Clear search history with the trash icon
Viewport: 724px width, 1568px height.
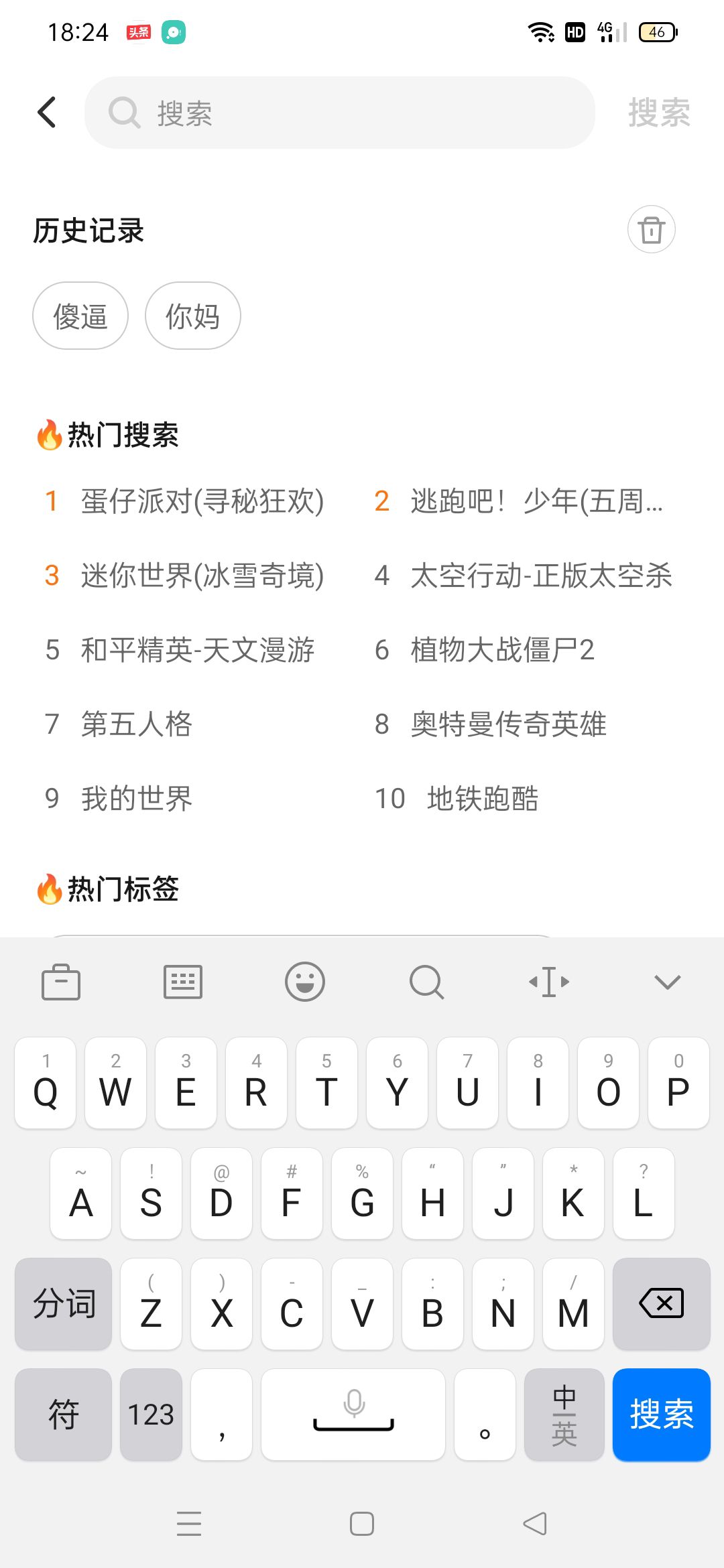(x=651, y=229)
